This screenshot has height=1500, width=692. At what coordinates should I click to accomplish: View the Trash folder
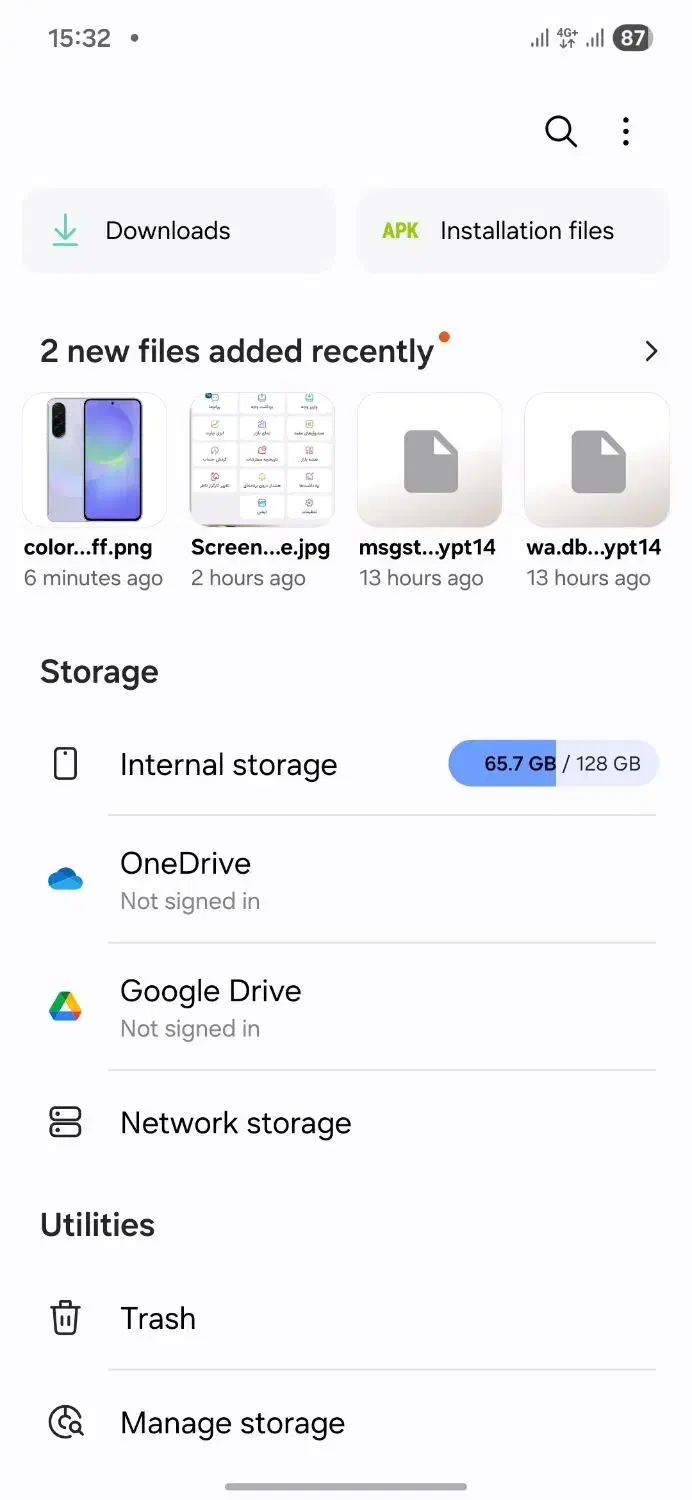158,1318
